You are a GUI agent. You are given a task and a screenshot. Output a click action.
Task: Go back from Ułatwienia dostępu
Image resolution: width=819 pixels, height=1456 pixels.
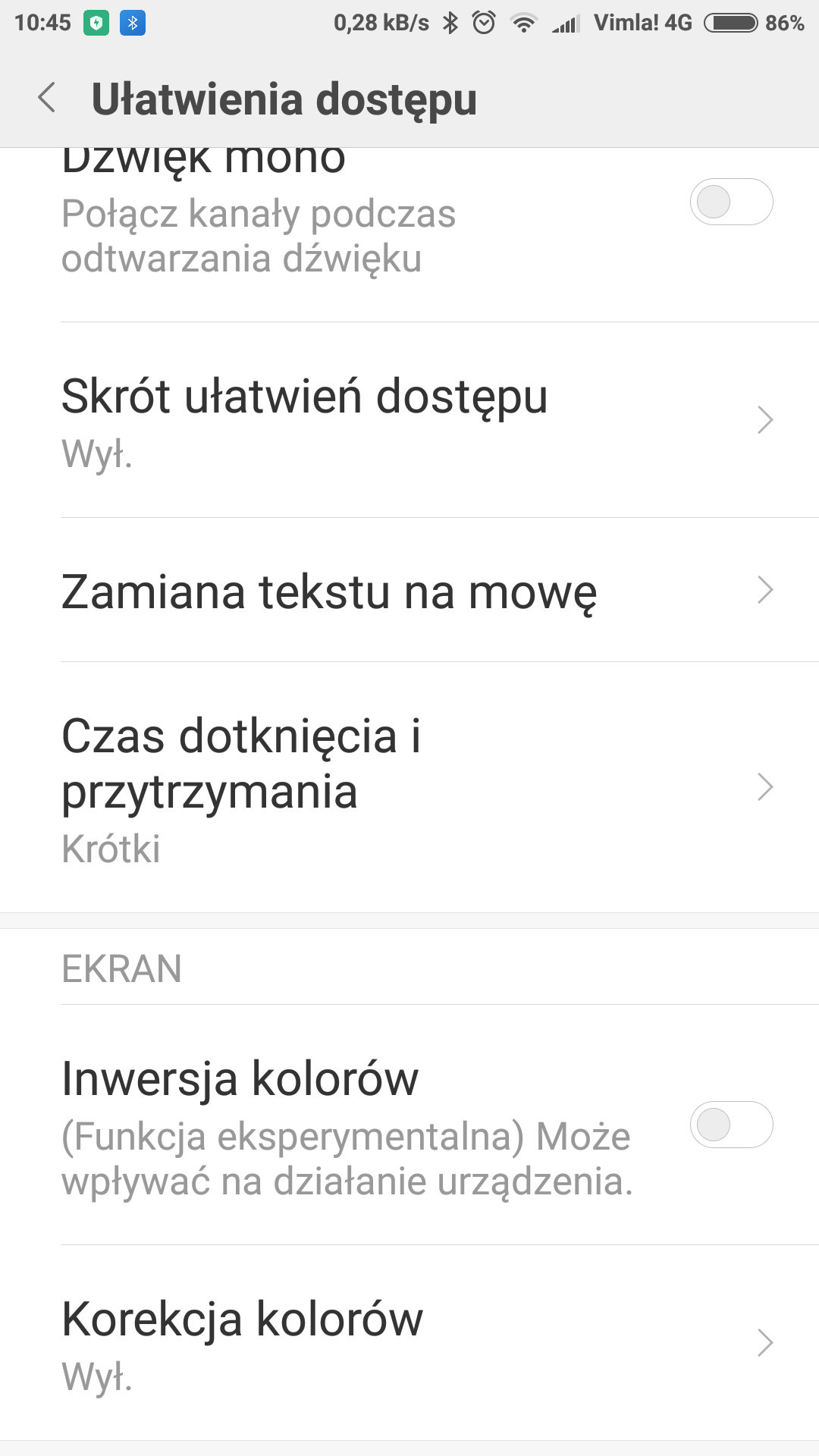pyautogui.click(x=47, y=99)
